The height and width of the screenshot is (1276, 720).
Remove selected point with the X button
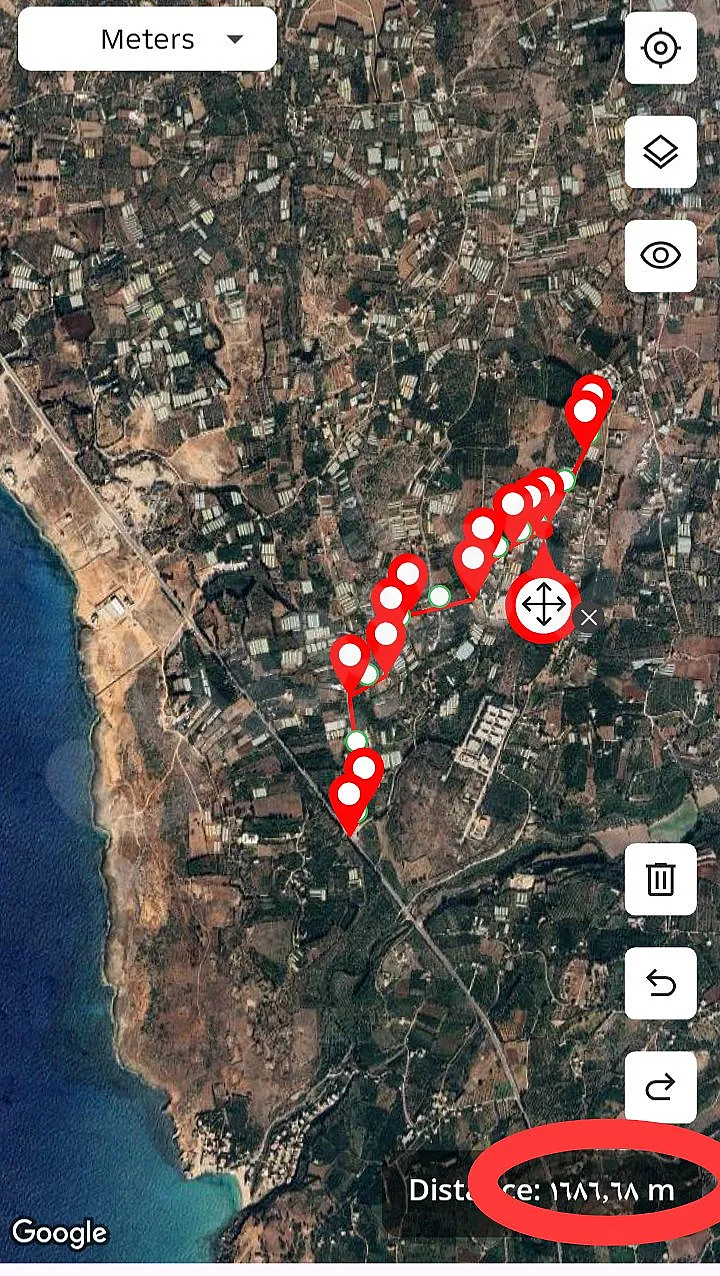(588, 617)
